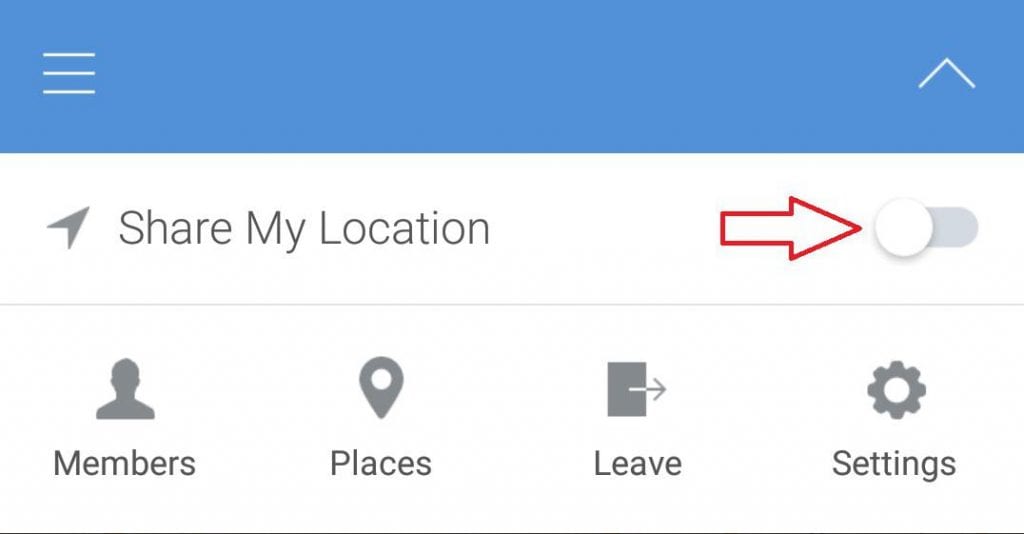Collapse the panel with the up chevron
This screenshot has width=1024, height=534.
tap(946, 74)
